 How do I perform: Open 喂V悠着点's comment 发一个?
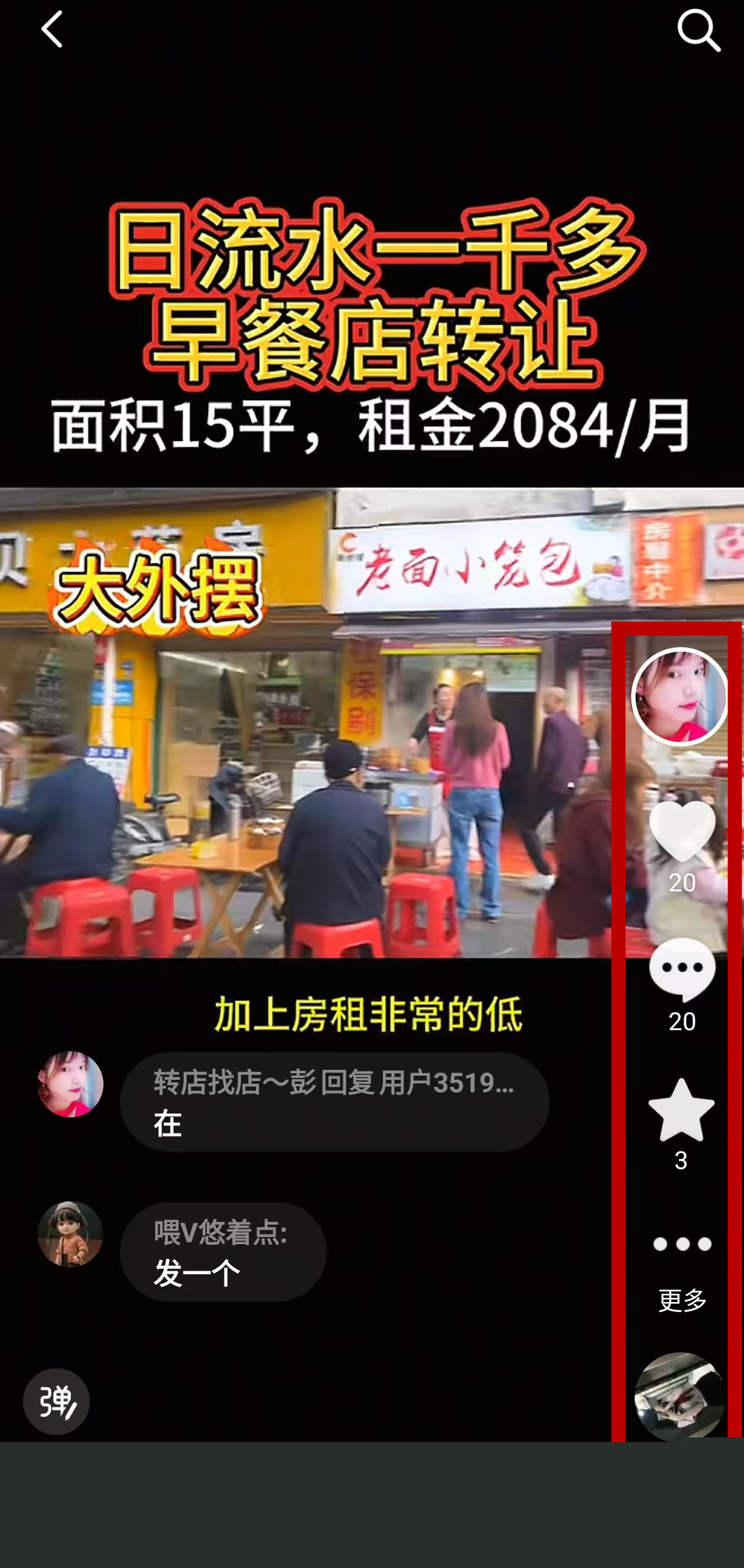pos(223,1251)
